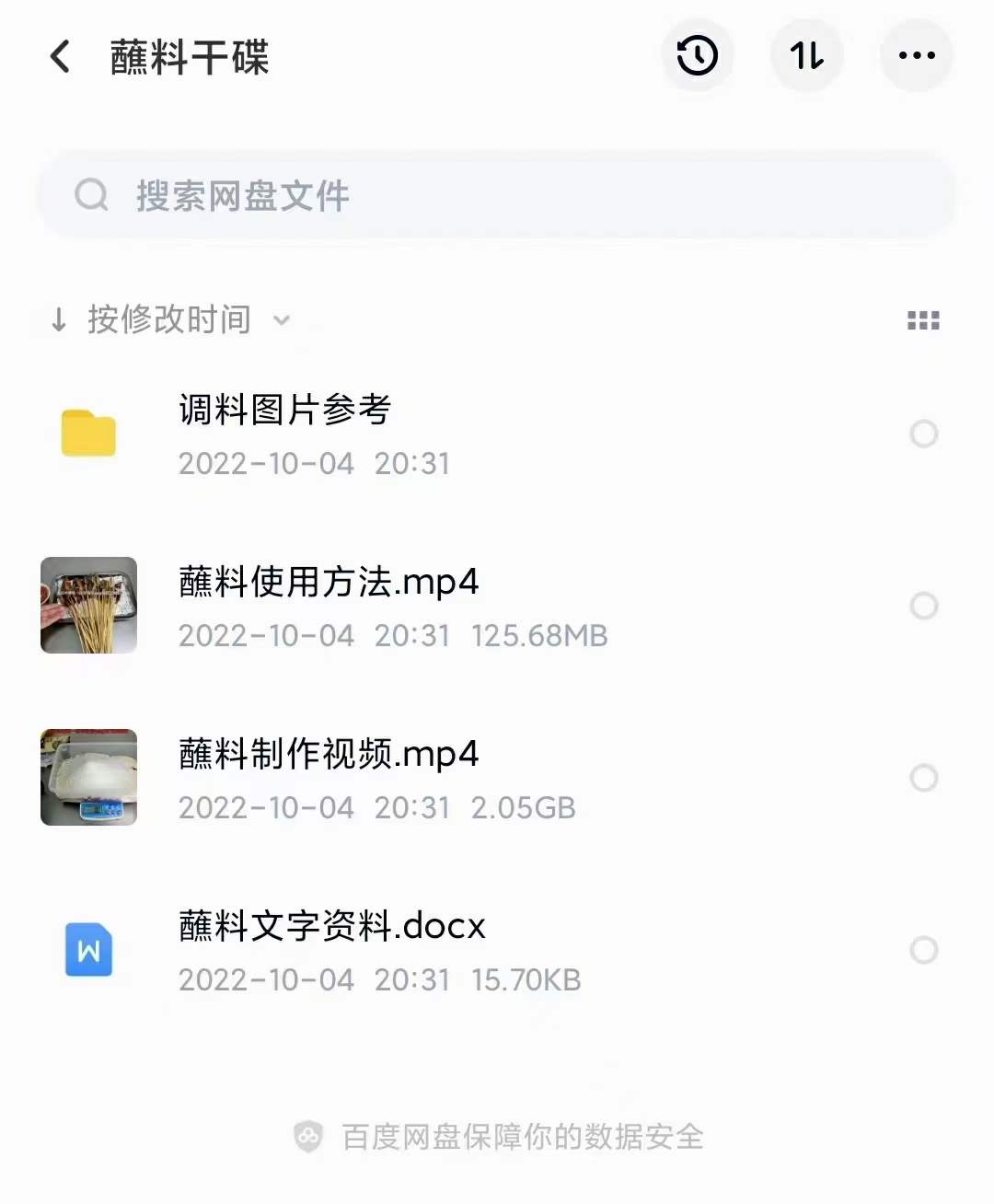This screenshot has width=994, height=1204.
Task: Expand the 按修改时间 sort dropdown
Action: tap(170, 319)
